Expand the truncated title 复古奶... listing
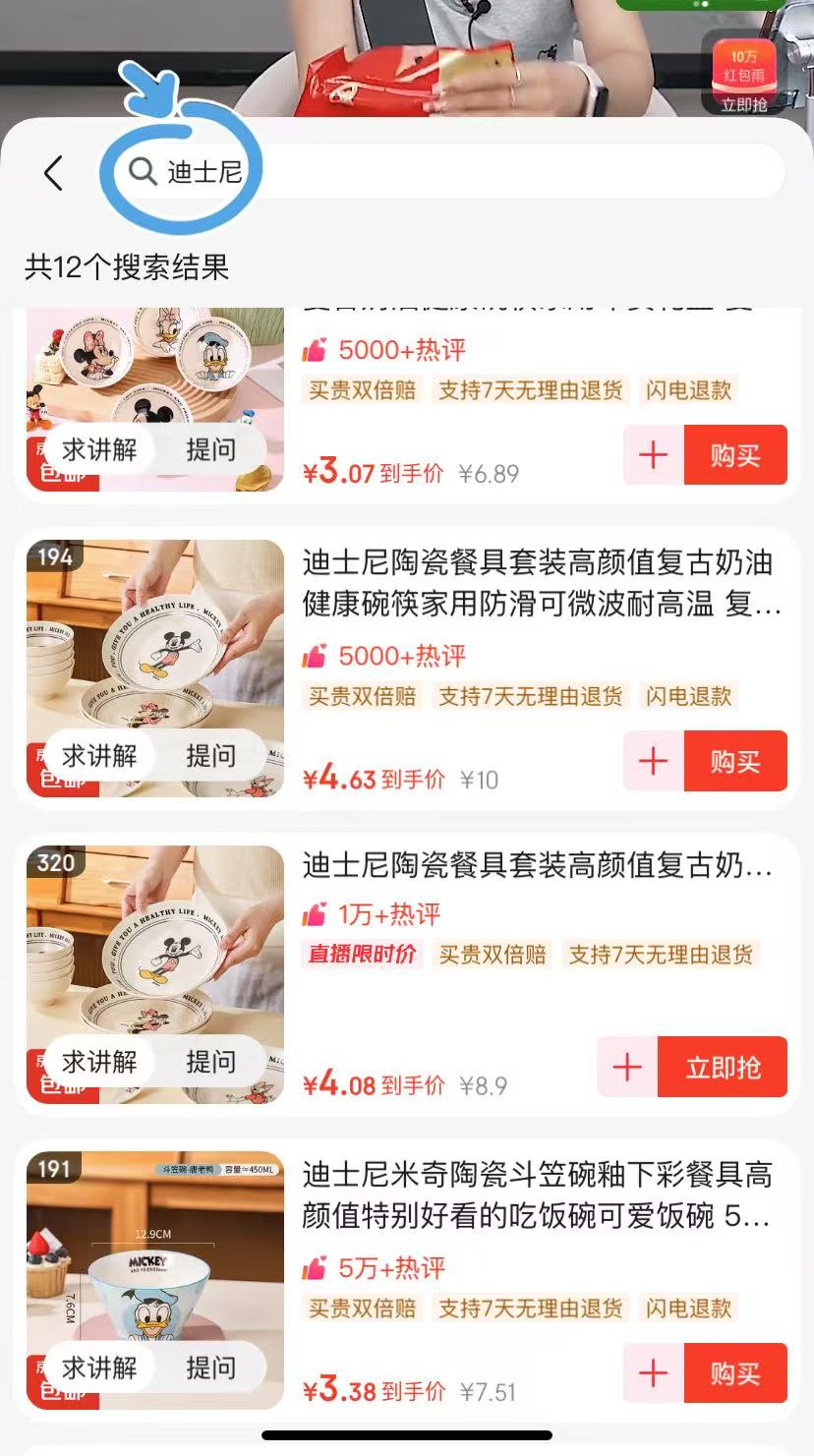The image size is (814, 1456). (539, 866)
